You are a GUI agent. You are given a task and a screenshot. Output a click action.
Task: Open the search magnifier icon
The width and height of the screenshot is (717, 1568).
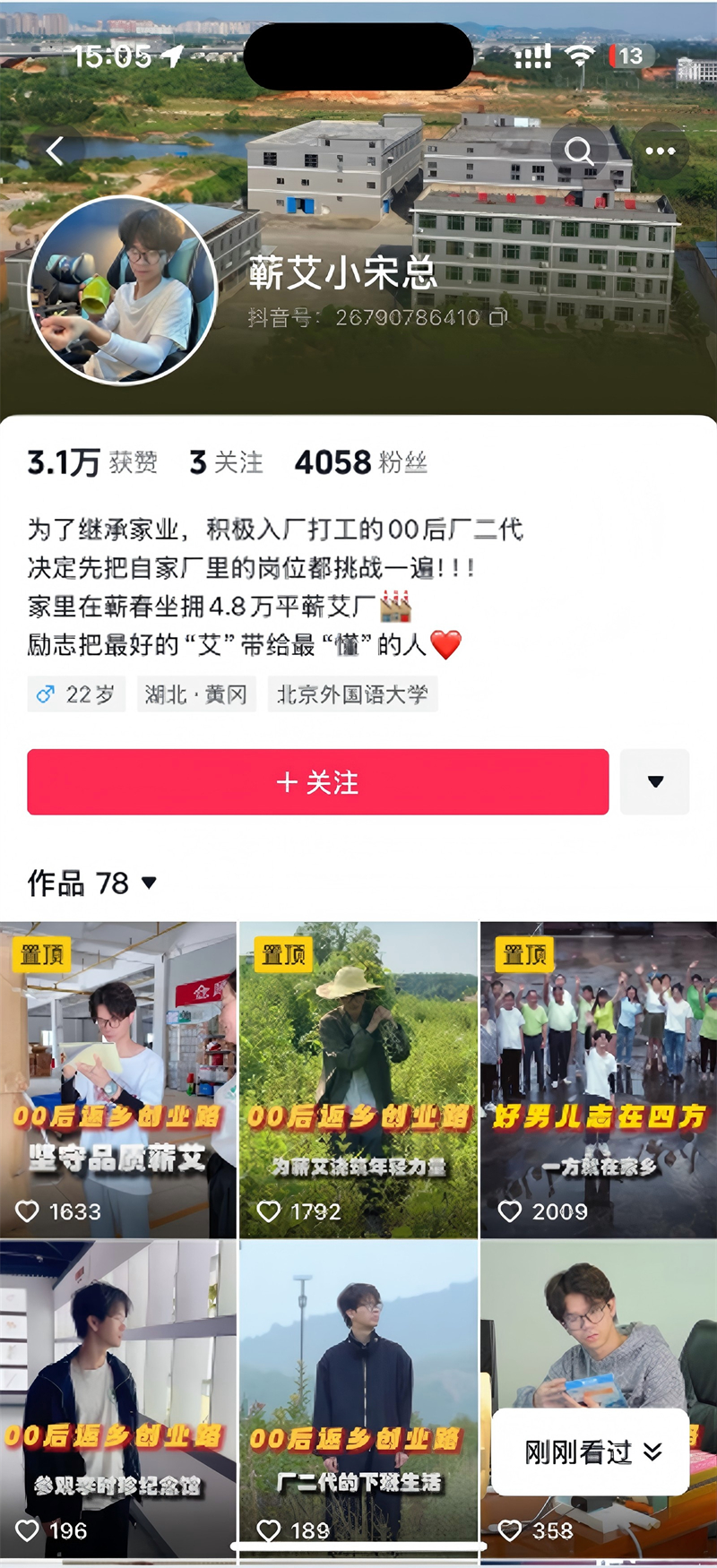(x=579, y=151)
